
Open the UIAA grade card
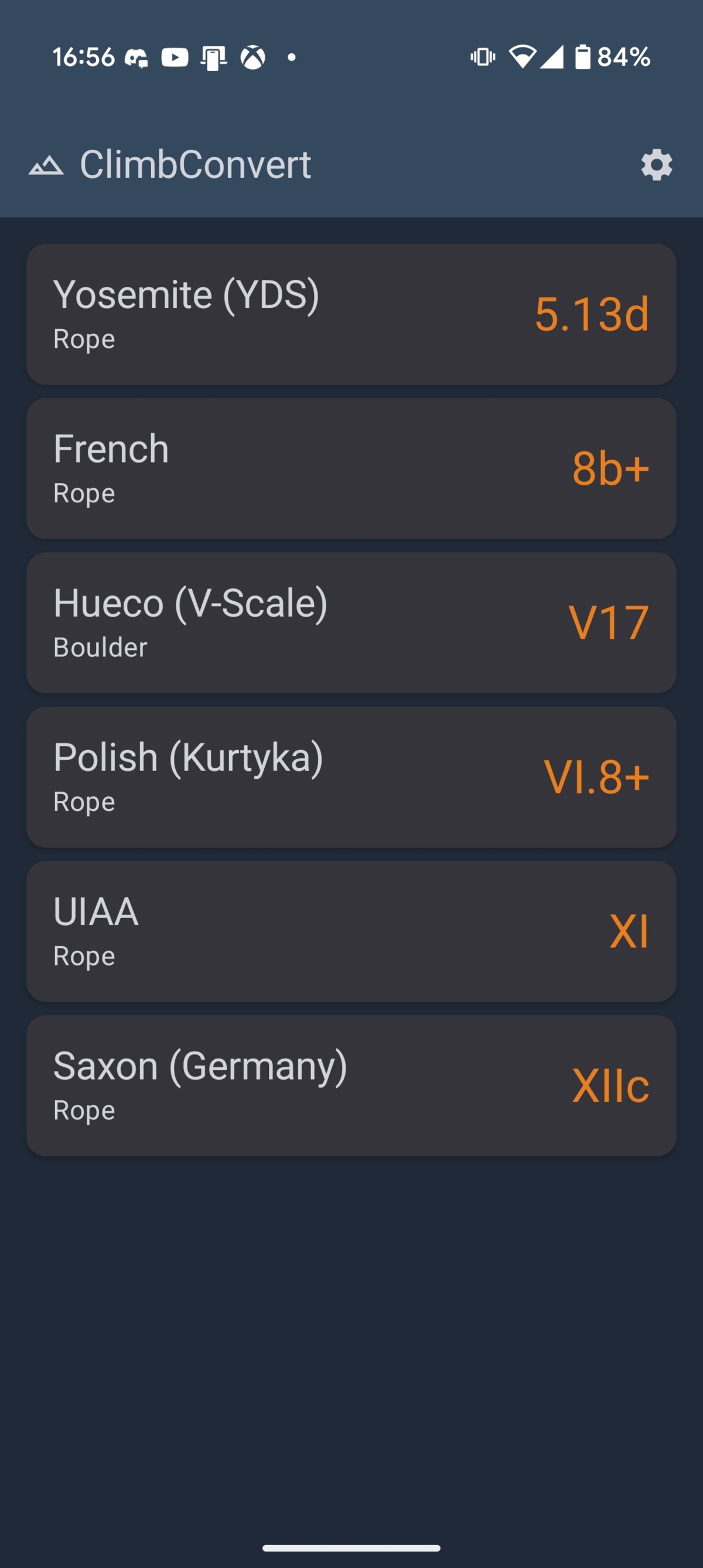click(x=351, y=932)
